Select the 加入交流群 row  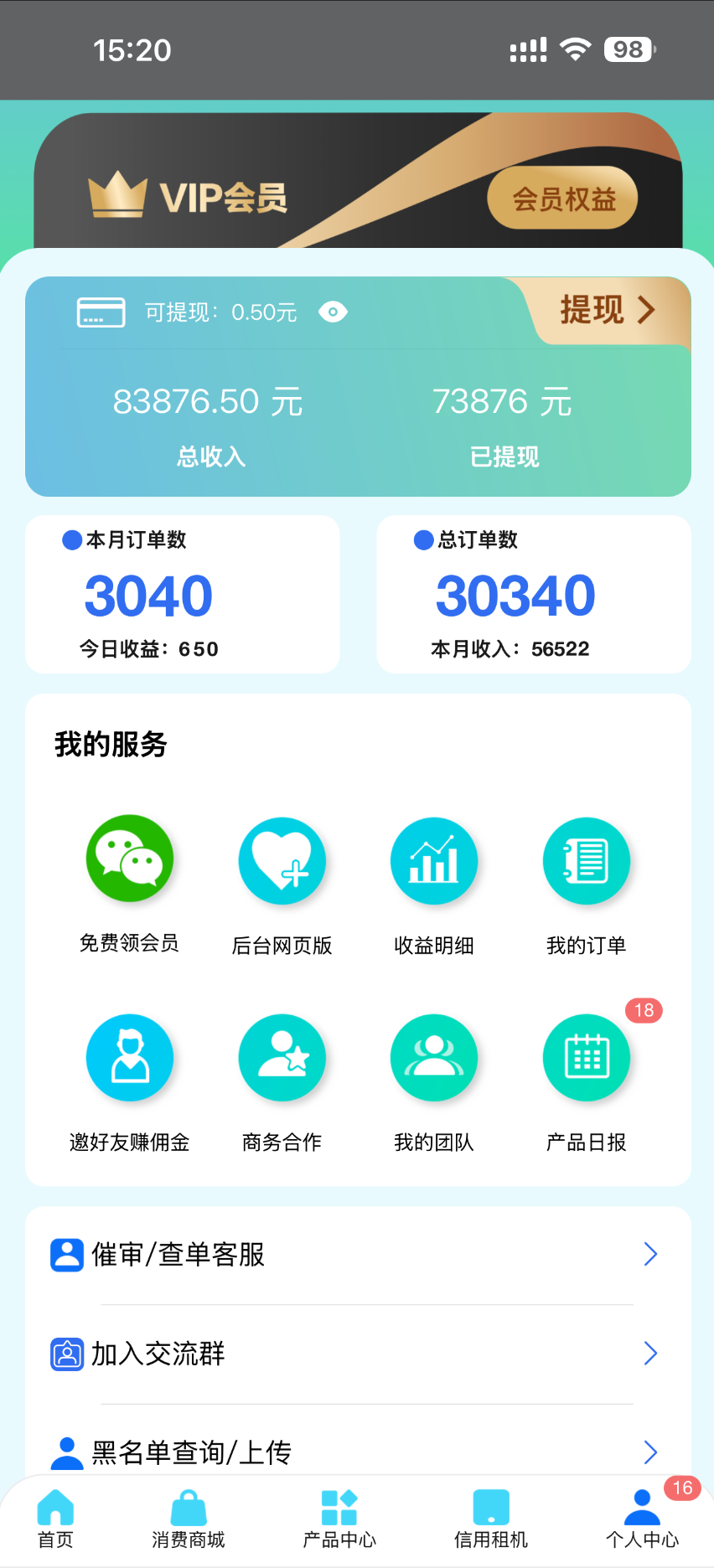point(358,1354)
